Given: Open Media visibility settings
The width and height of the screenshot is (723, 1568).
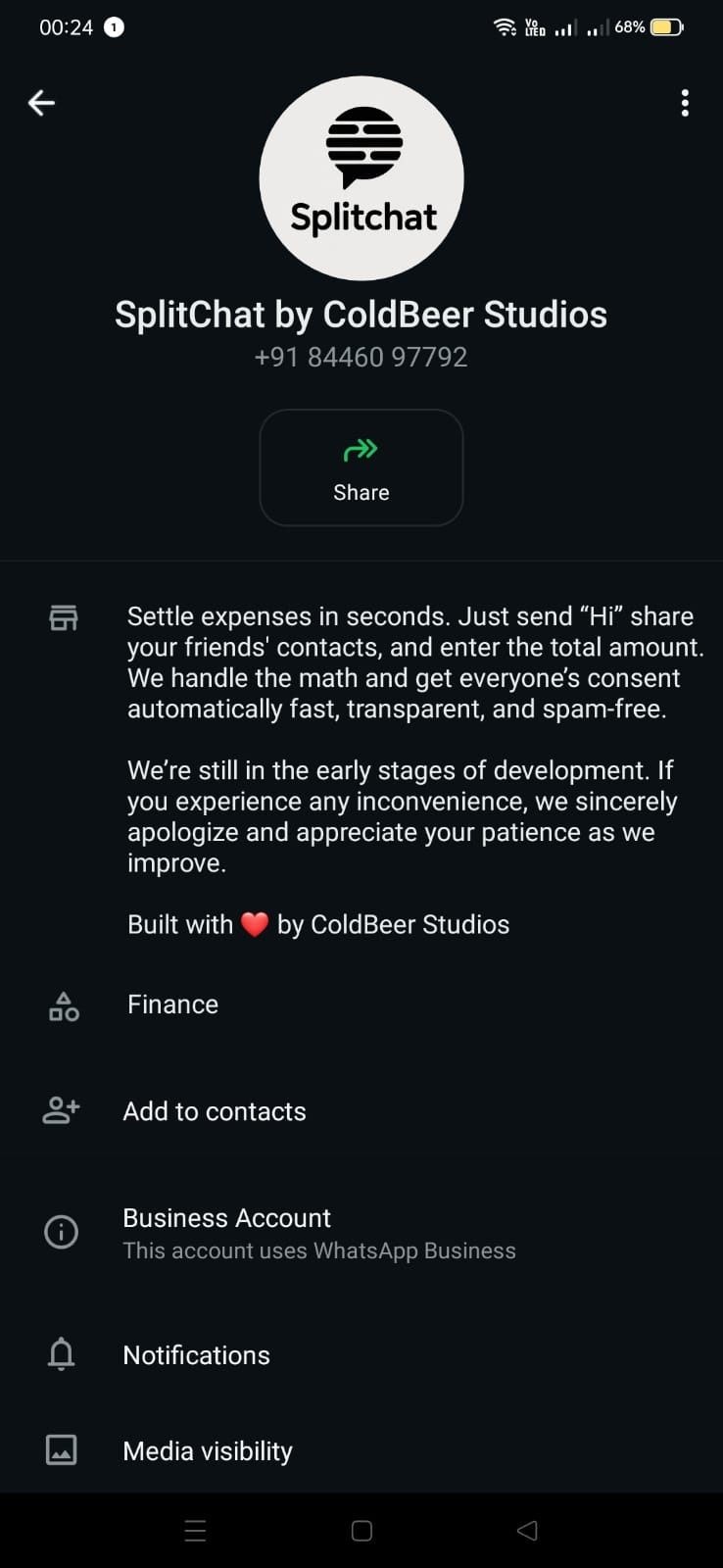Looking at the screenshot, I should coord(207,1450).
